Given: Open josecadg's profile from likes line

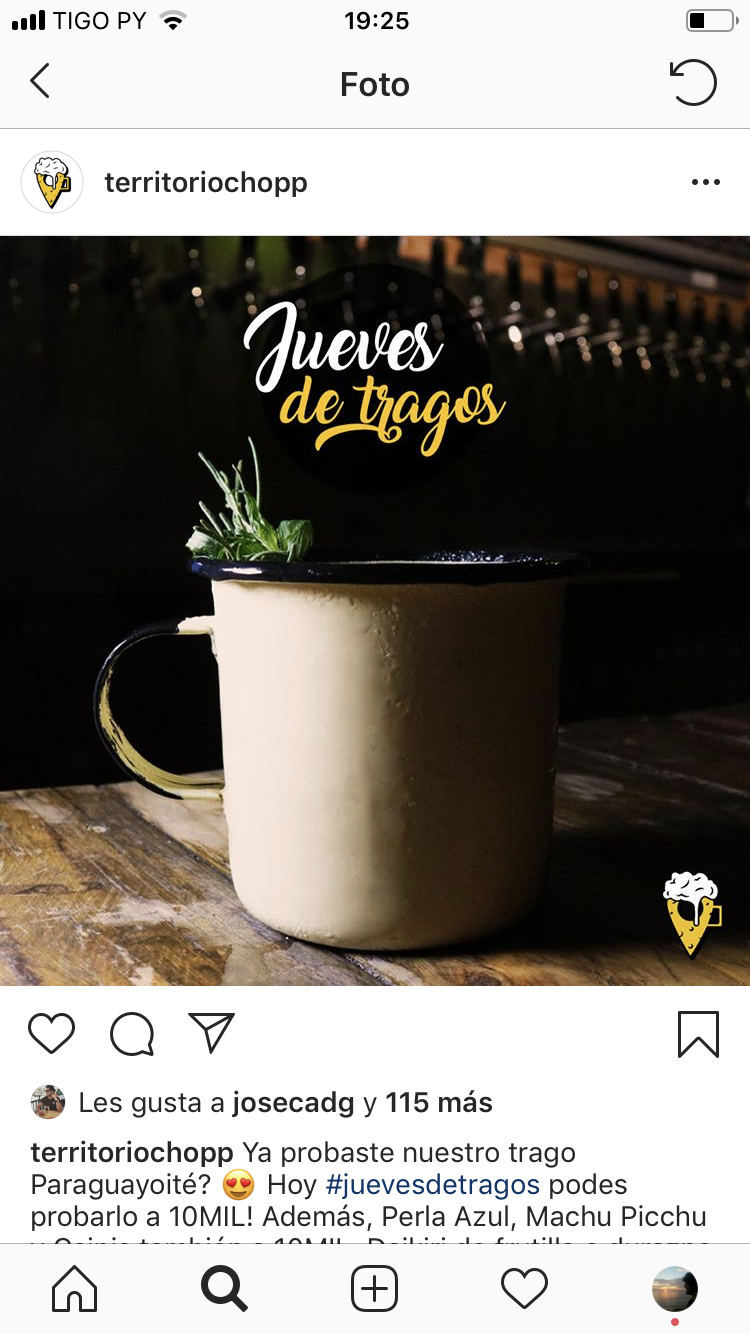Looking at the screenshot, I should coord(293,1103).
